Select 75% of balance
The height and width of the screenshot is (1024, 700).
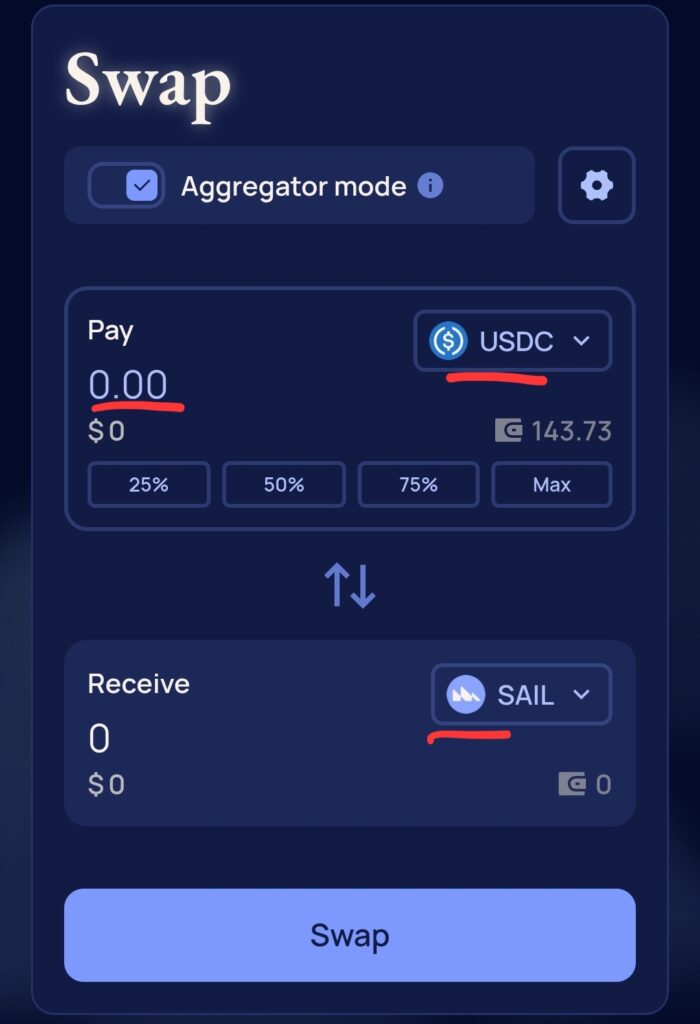point(418,485)
